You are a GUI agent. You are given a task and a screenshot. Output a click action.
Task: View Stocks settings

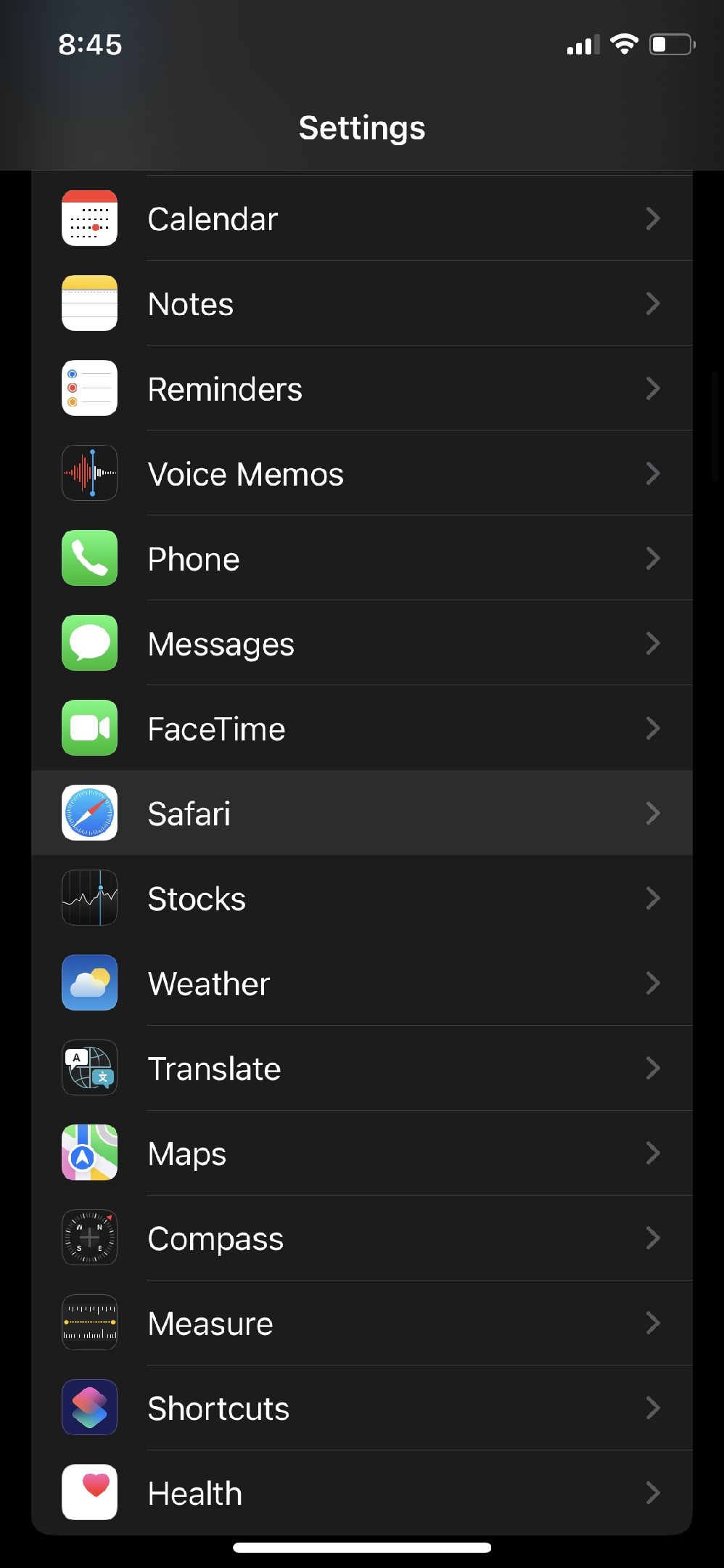click(362, 898)
